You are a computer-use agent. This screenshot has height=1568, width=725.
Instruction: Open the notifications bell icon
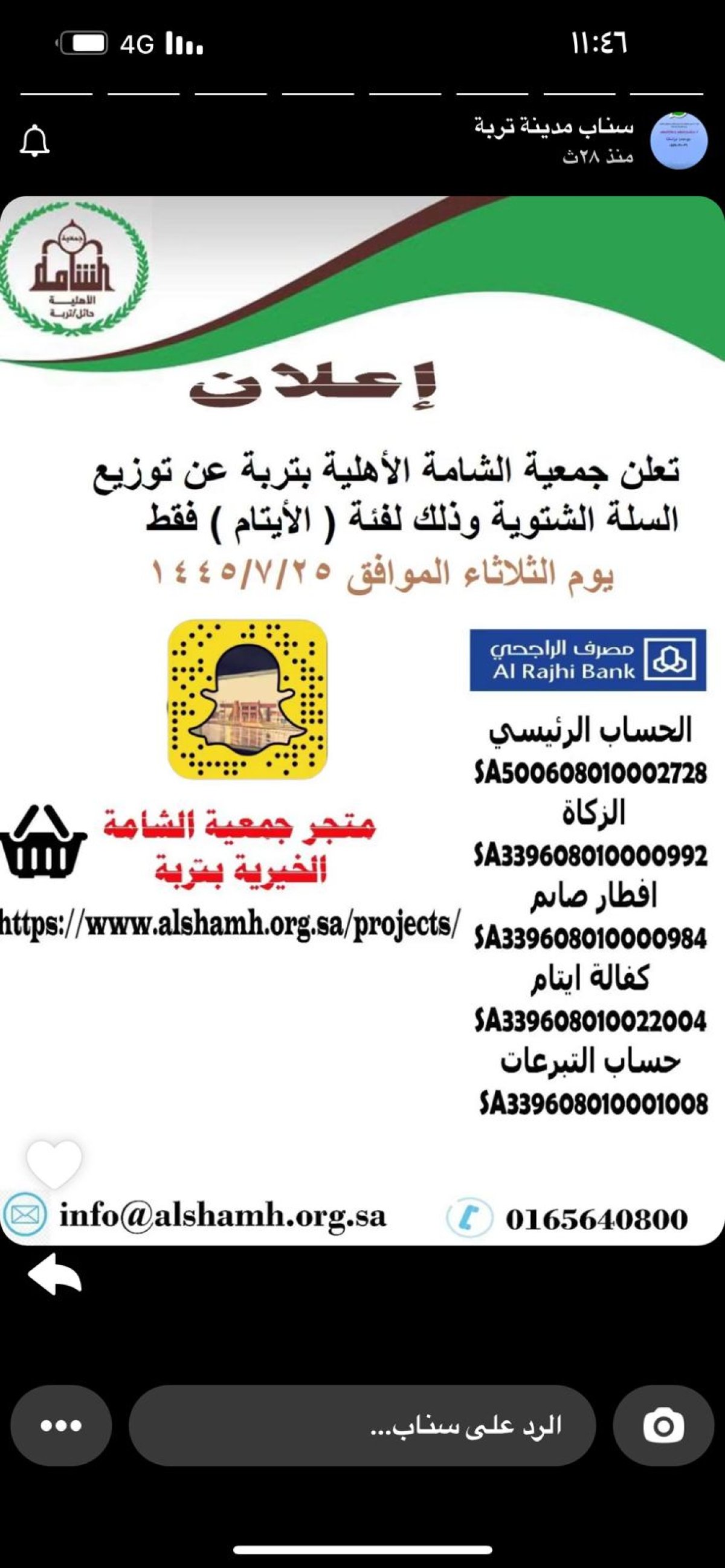pyautogui.click(x=34, y=141)
